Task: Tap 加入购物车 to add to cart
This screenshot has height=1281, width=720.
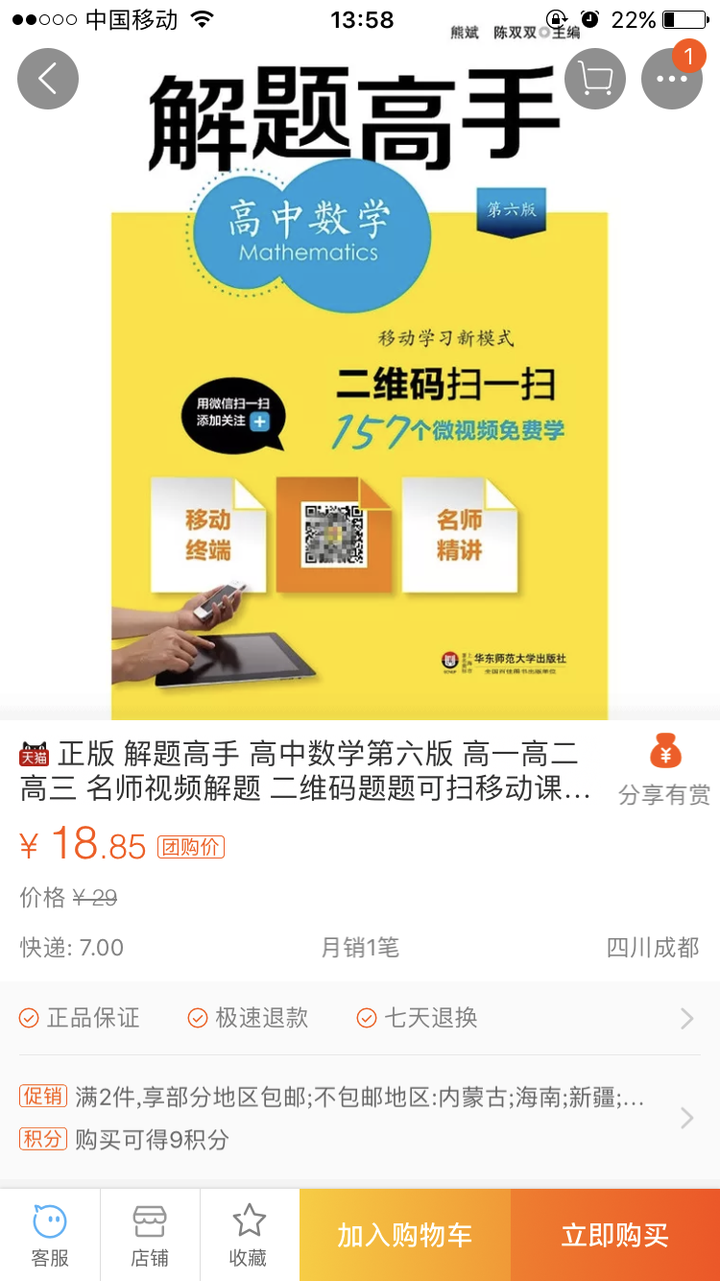Action: [404, 1235]
